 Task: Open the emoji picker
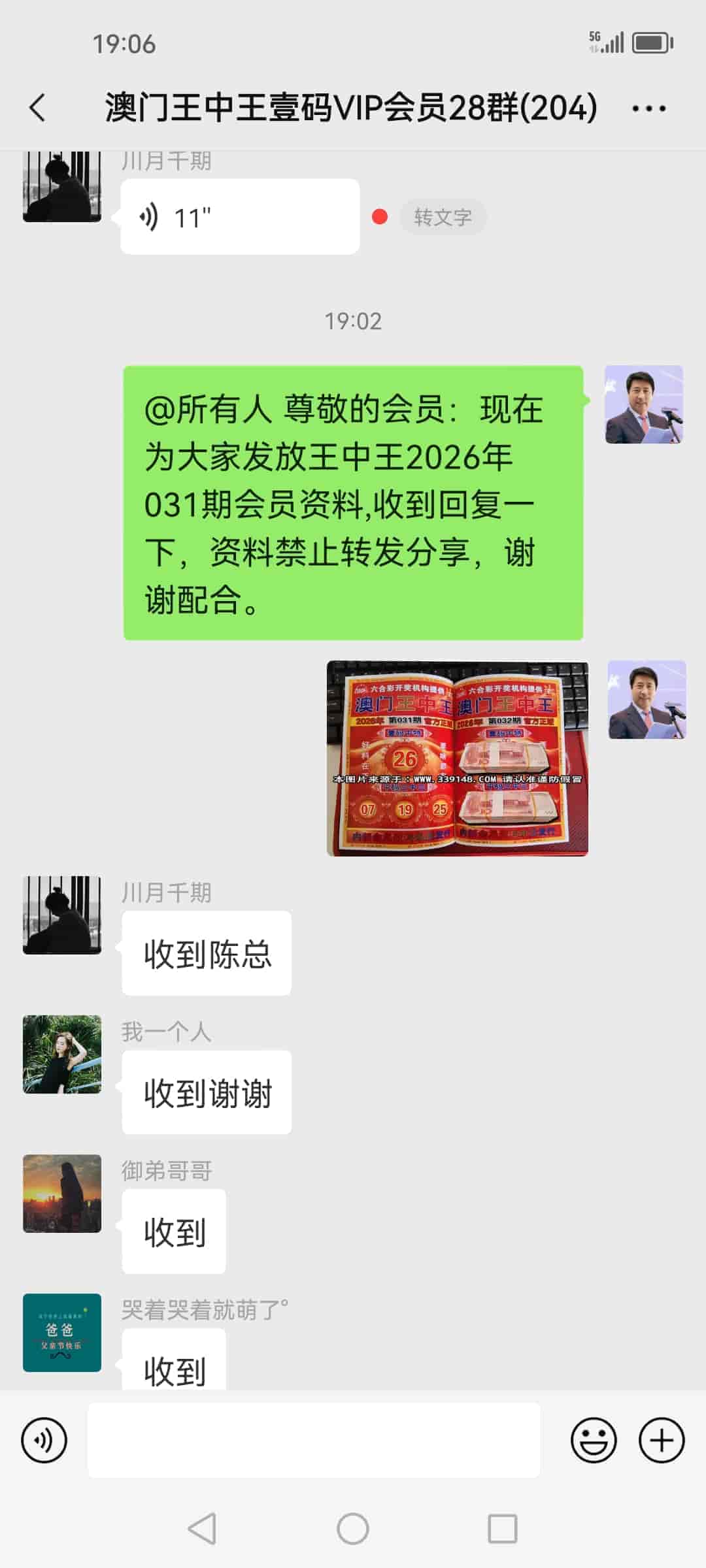594,1440
